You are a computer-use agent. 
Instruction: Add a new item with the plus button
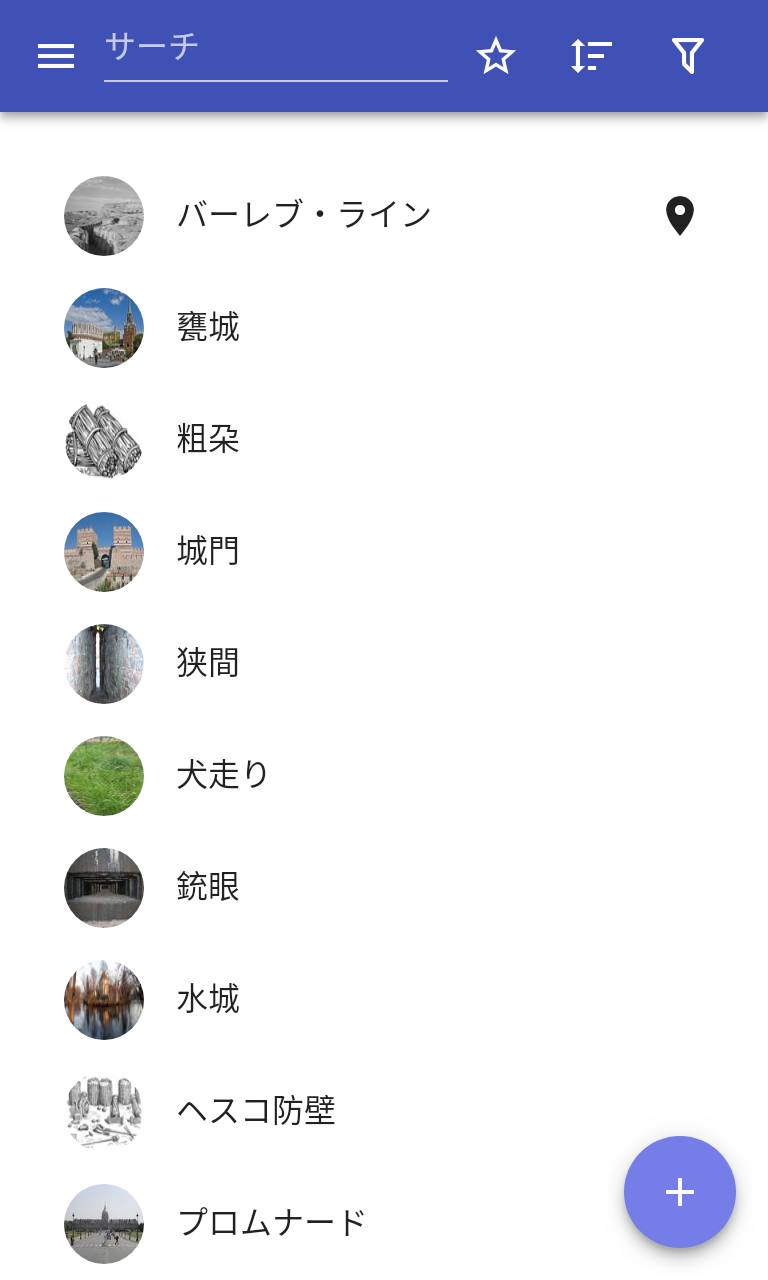(x=680, y=1192)
